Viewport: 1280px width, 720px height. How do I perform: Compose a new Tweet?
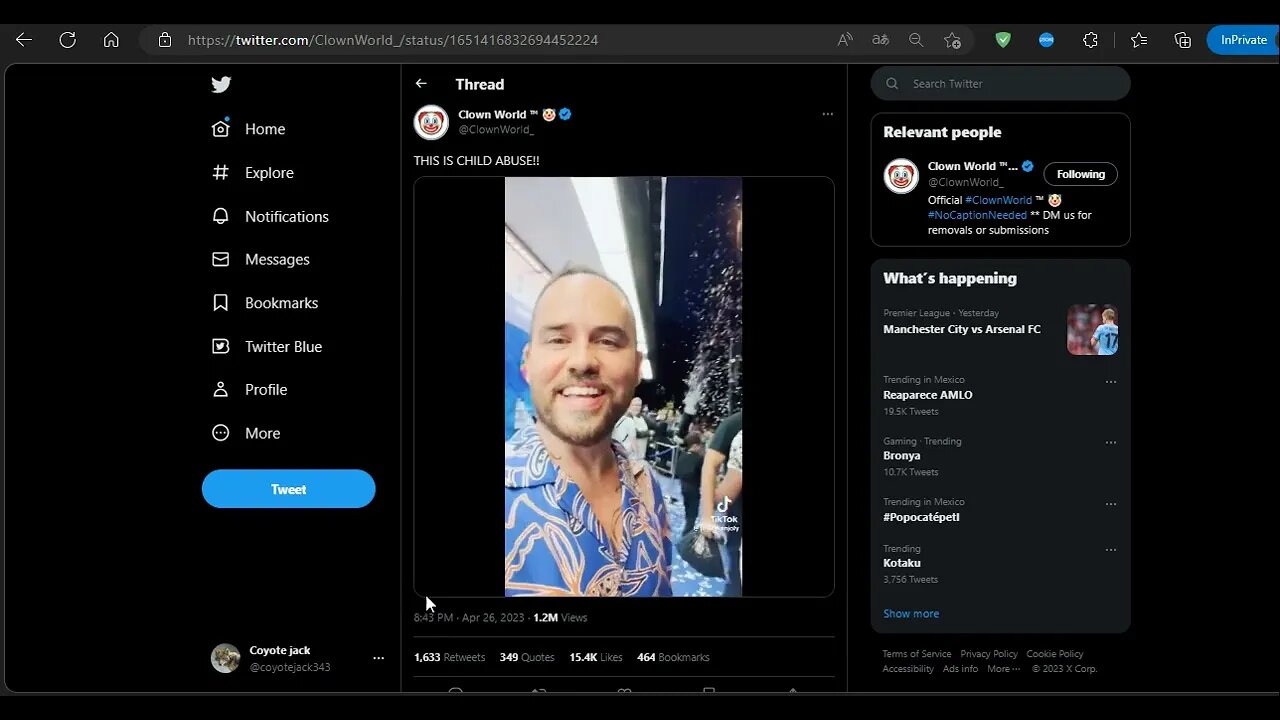pos(288,489)
